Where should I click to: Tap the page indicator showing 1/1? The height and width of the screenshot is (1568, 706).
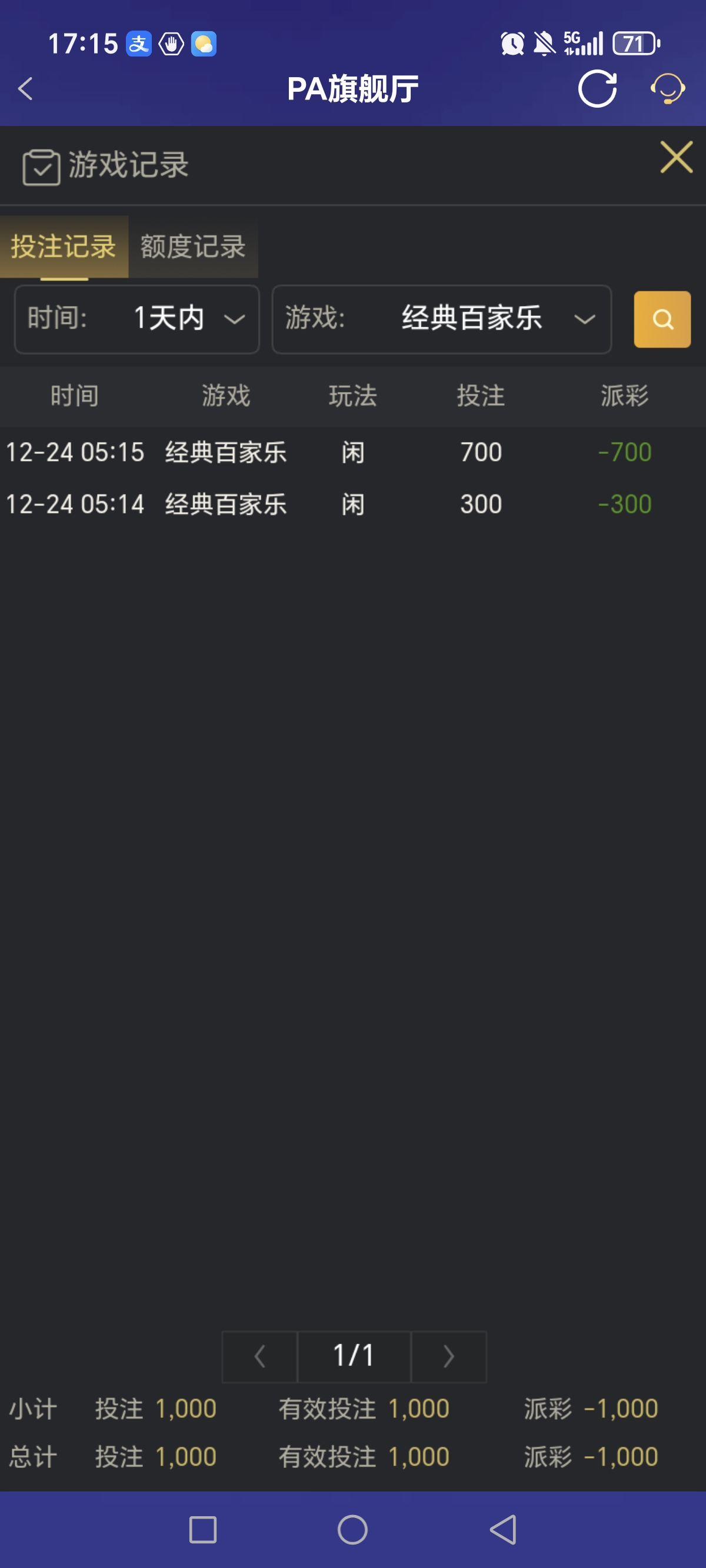[x=354, y=1356]
